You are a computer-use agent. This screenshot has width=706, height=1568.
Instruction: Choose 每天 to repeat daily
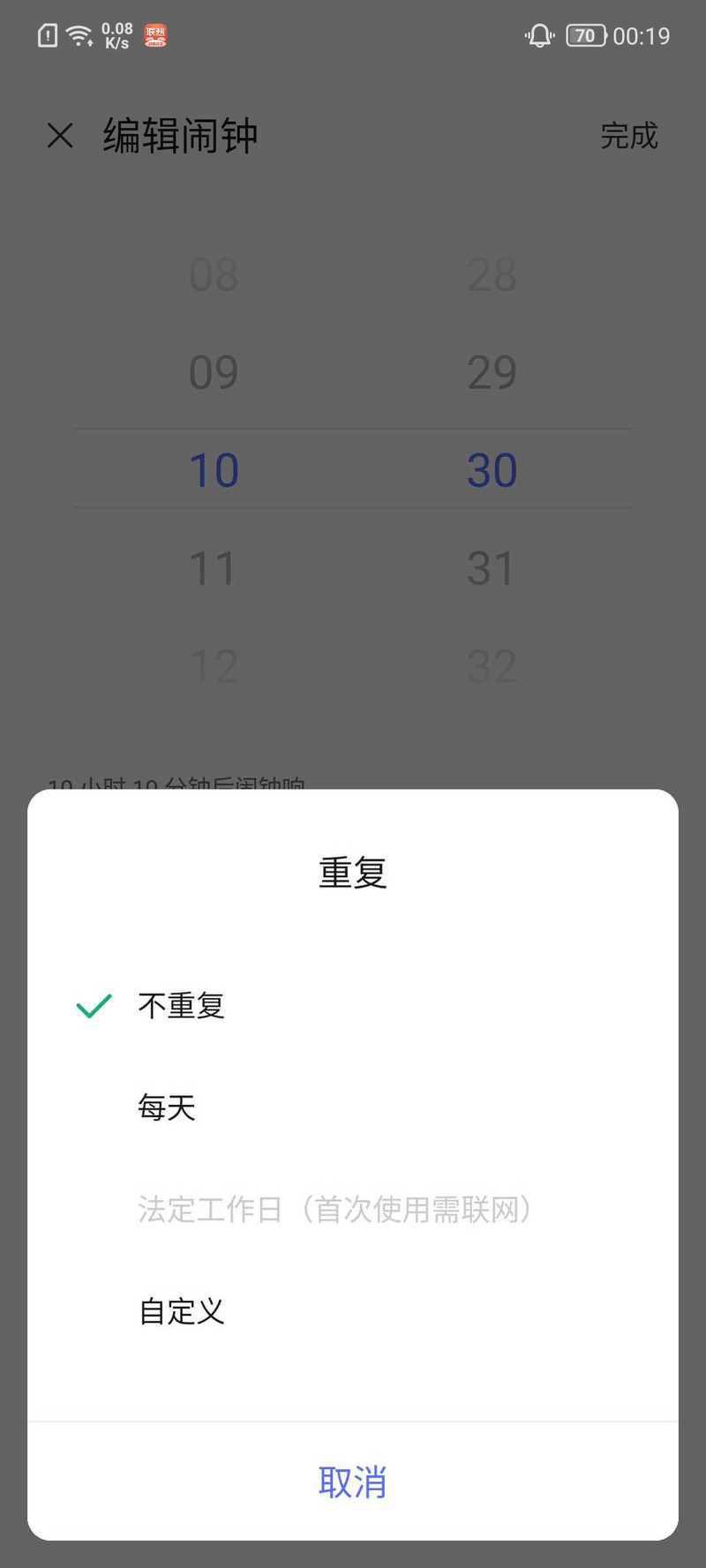click(353, 1107)
